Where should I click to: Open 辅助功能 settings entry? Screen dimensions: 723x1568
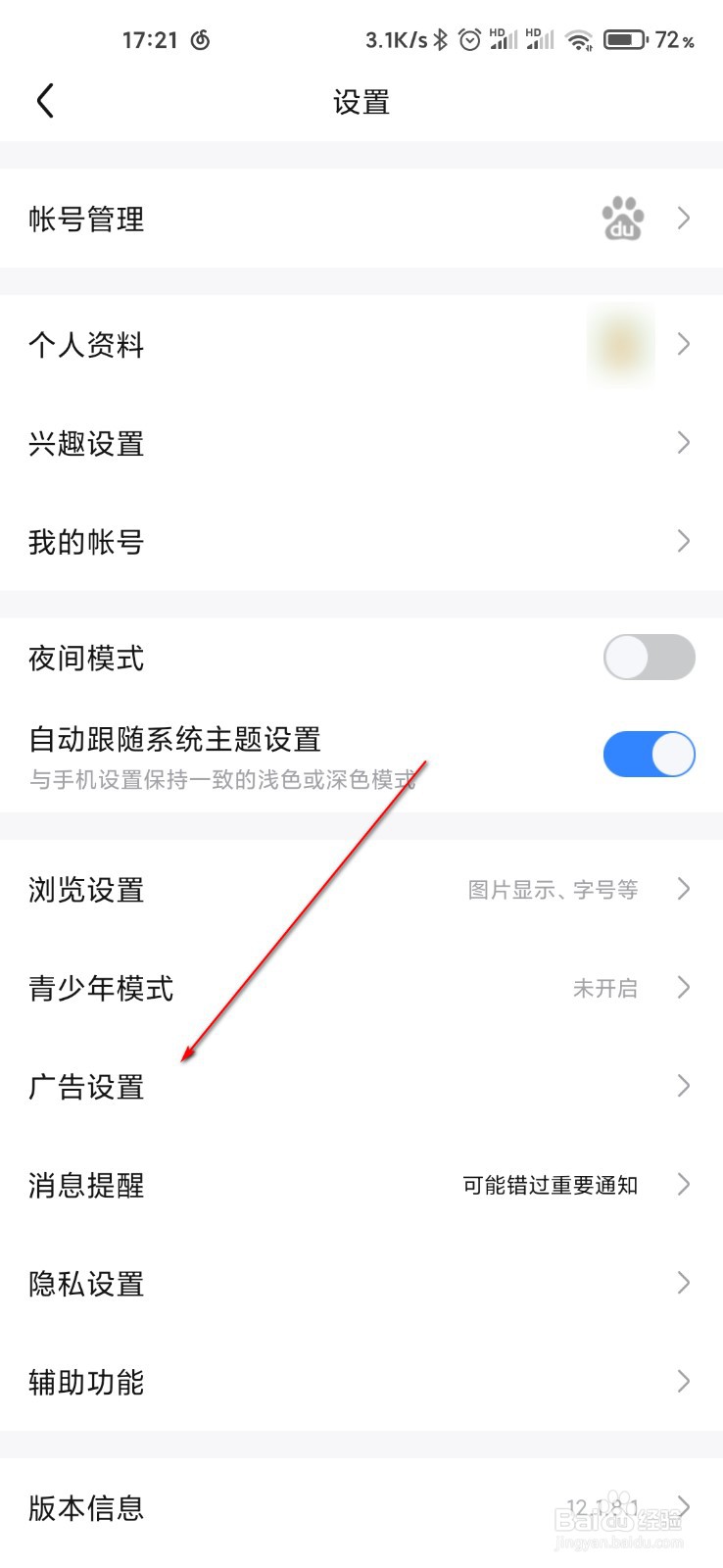point(86,1382)
